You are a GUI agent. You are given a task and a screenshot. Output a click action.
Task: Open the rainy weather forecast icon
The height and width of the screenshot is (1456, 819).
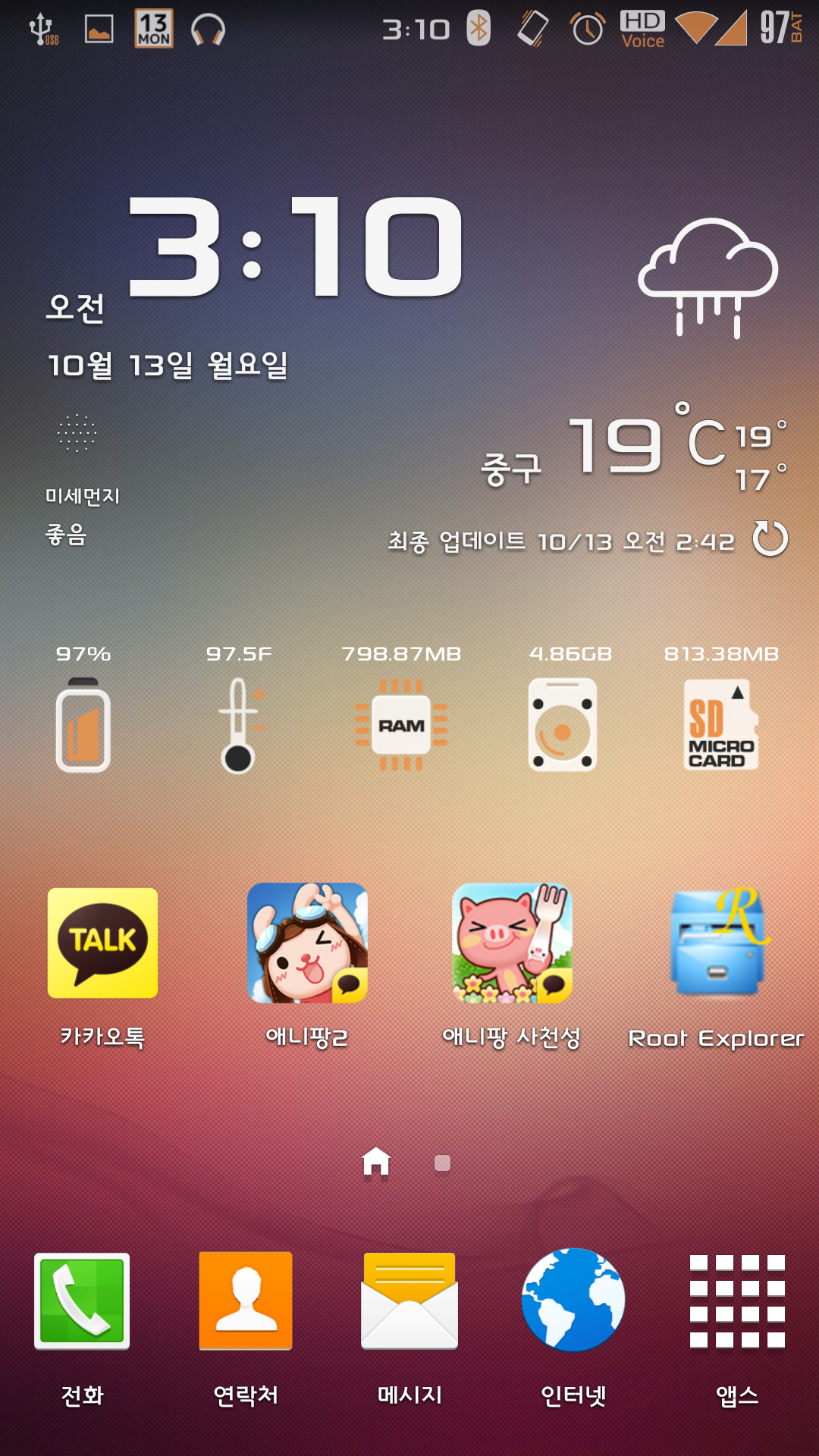click(708, 277)
